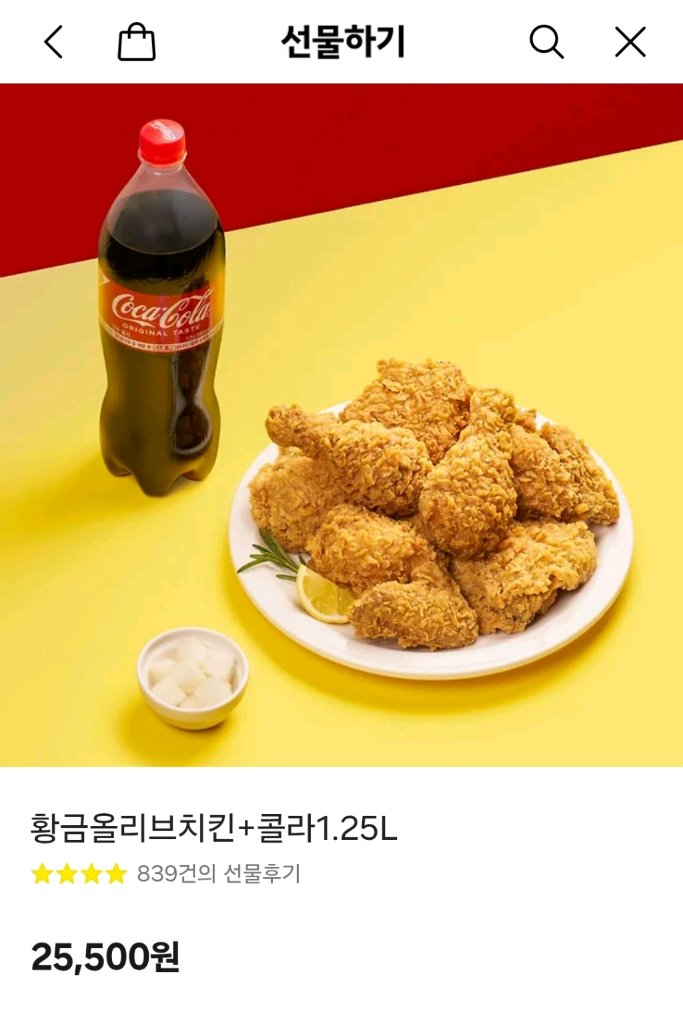Image resolution: width=683 pixels, height=1024 pixels.
Task: View the chicken and cola product image
Action: click(x=341, y=425)
